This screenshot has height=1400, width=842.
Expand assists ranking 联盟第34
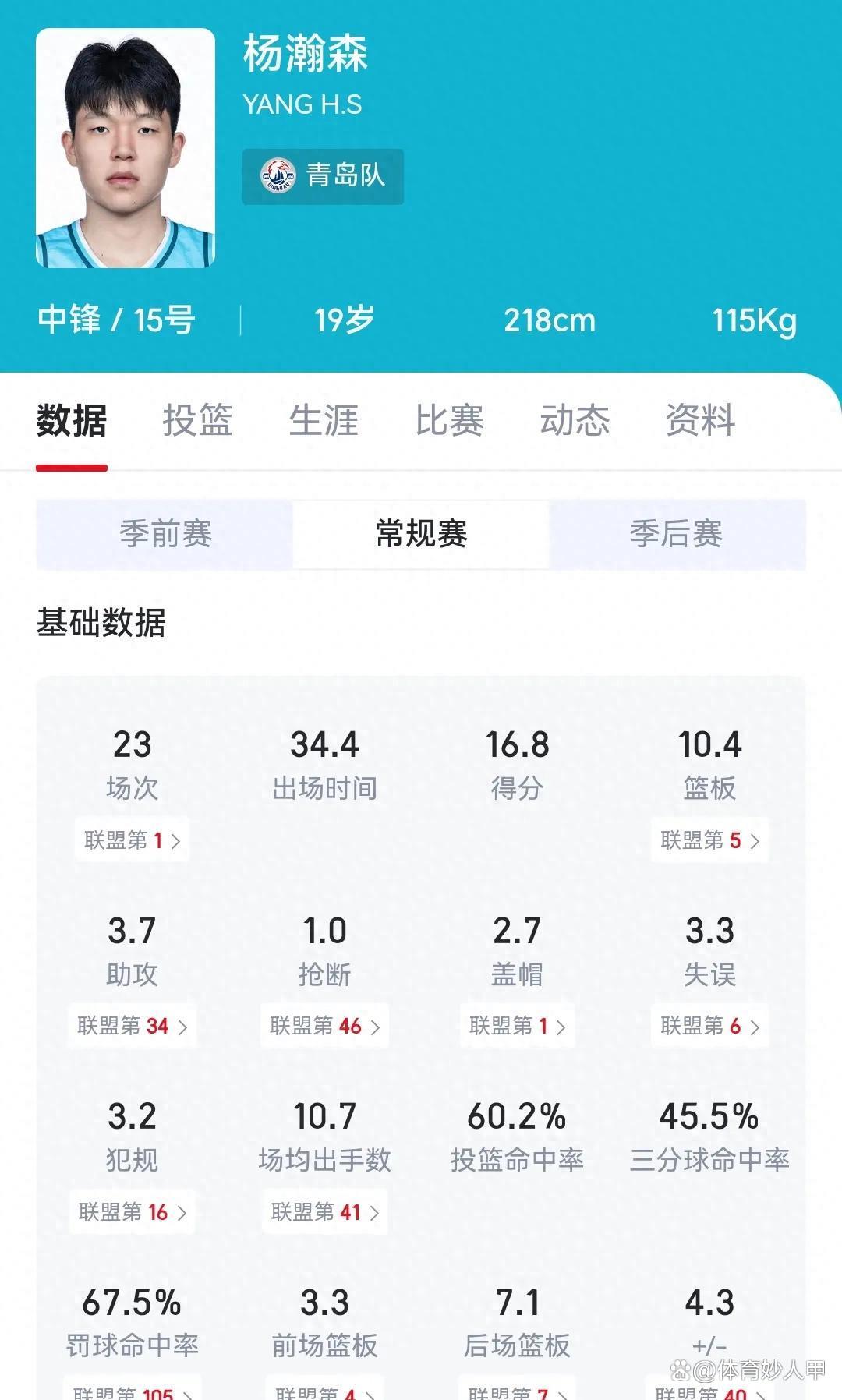[132, 1027]
